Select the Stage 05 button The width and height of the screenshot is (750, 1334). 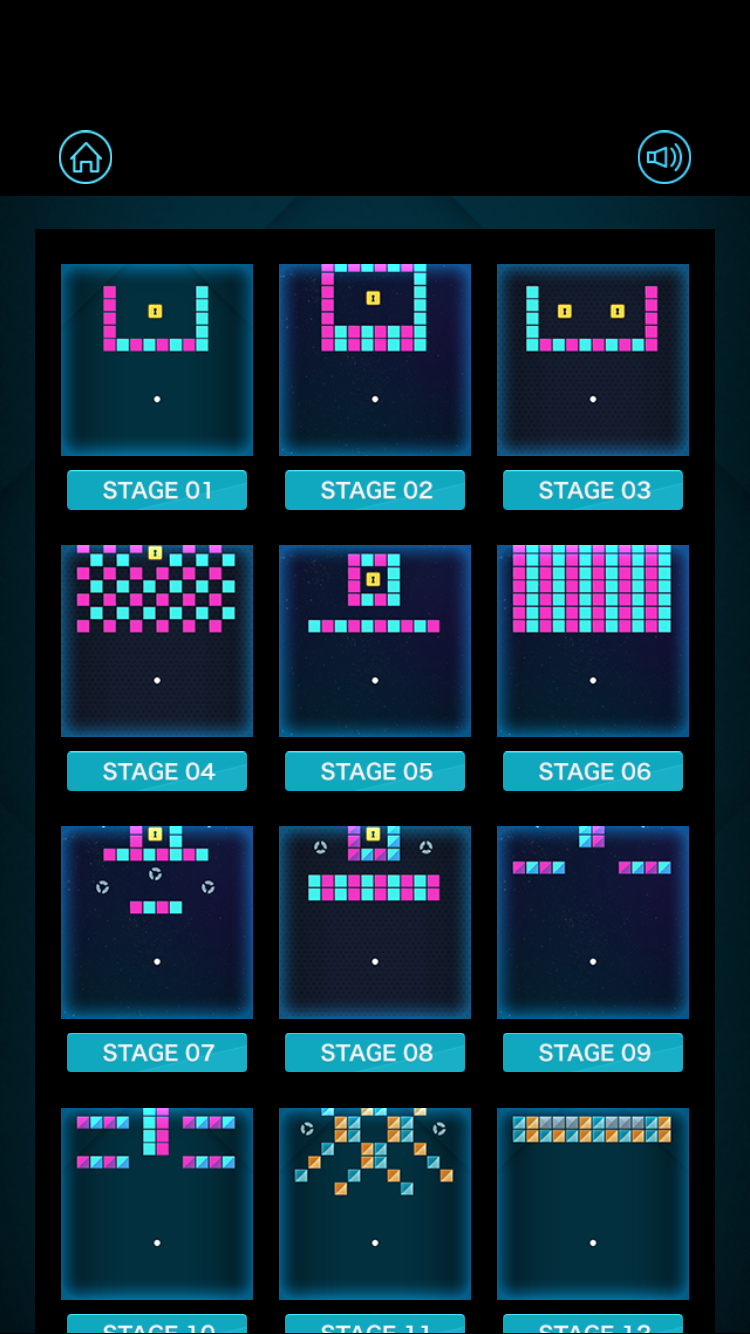375,771
